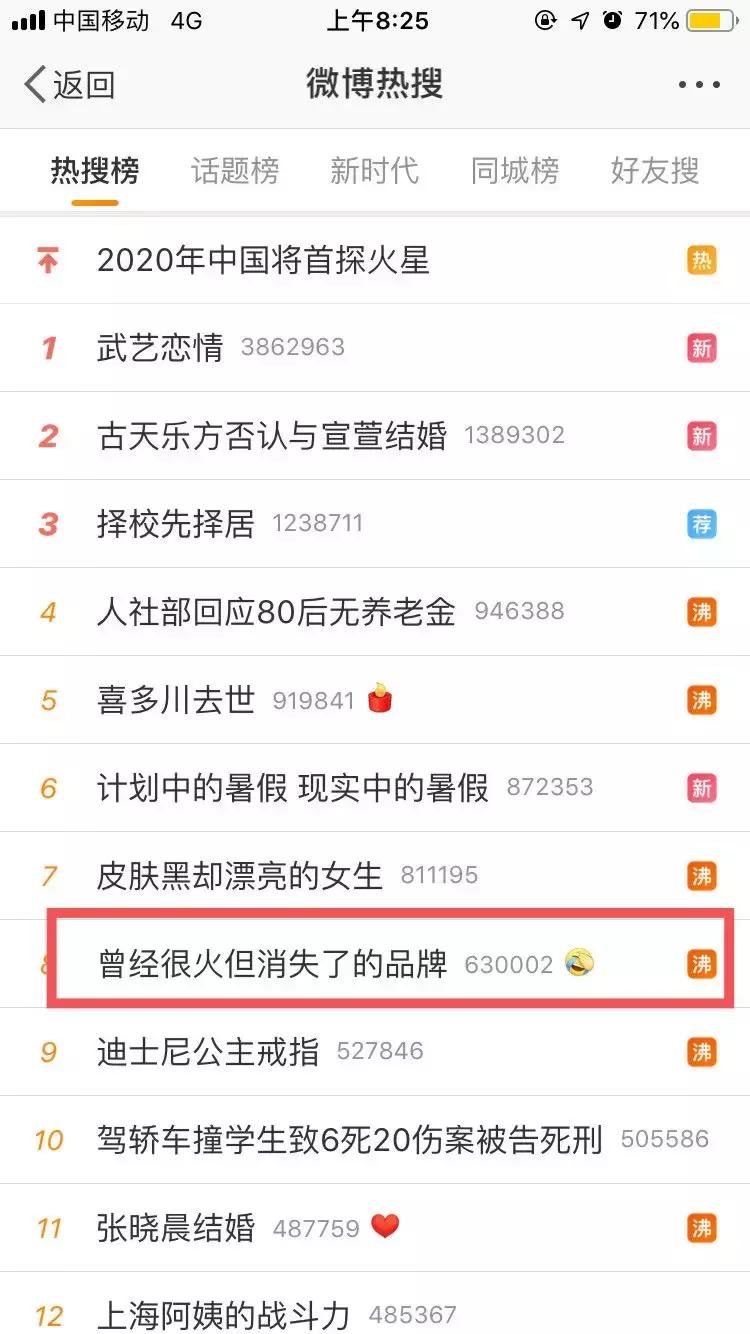
Task: Tap the 沸 badge beside 喜多川去世
Action: tap(701, 699)
